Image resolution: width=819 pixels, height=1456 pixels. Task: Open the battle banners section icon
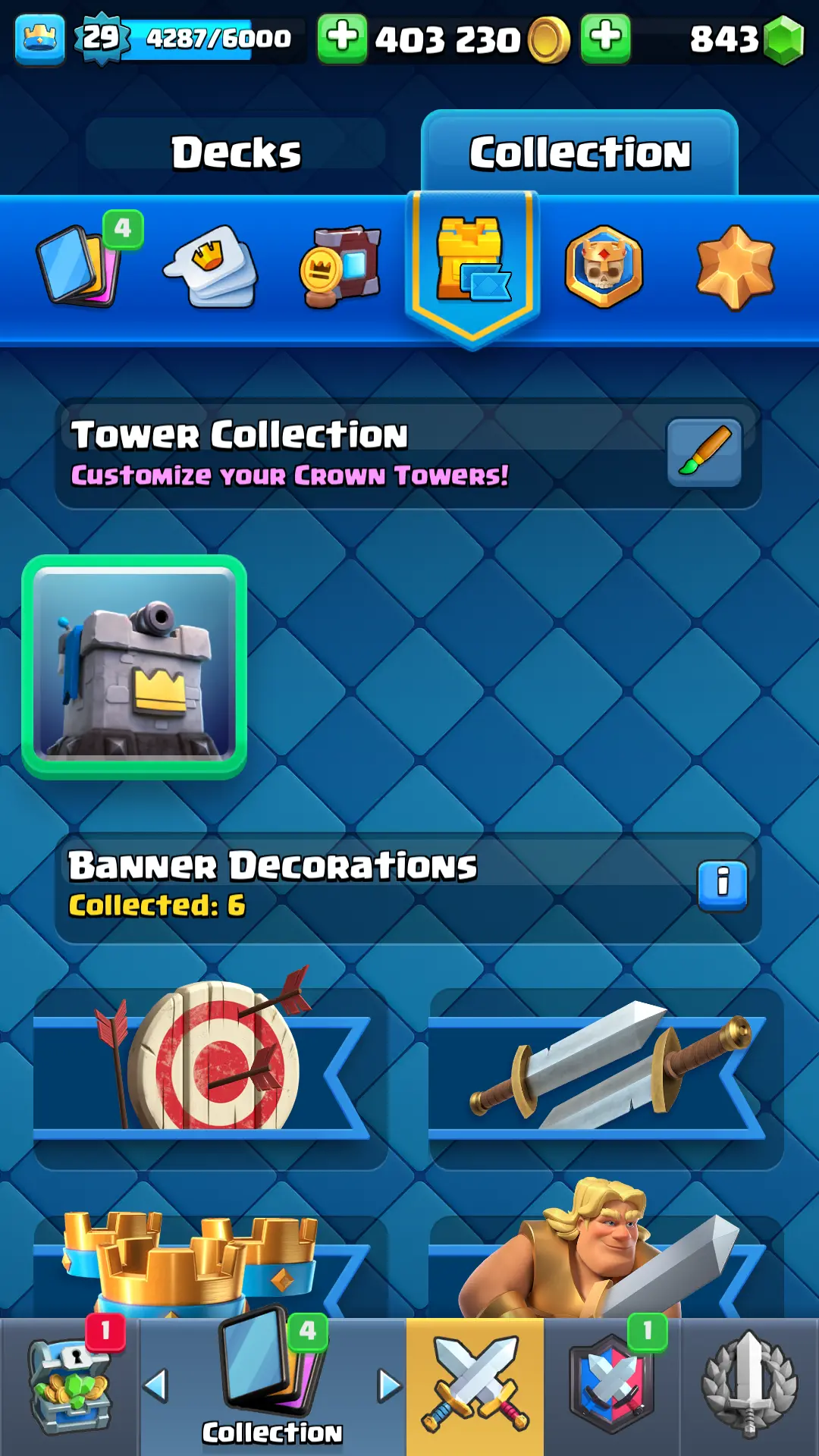point(340,265)
